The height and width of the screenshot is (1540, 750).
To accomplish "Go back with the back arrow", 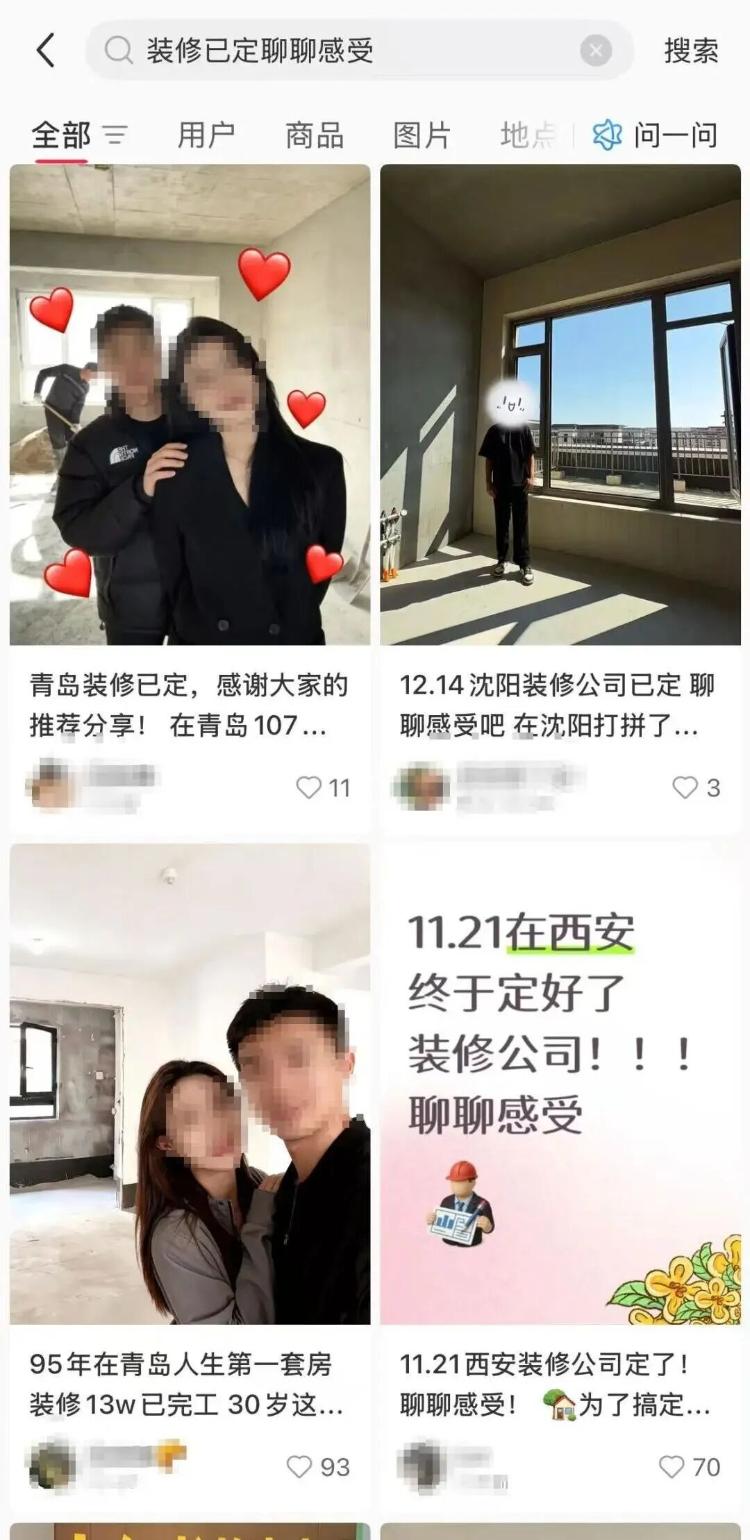I will (46, 50).
